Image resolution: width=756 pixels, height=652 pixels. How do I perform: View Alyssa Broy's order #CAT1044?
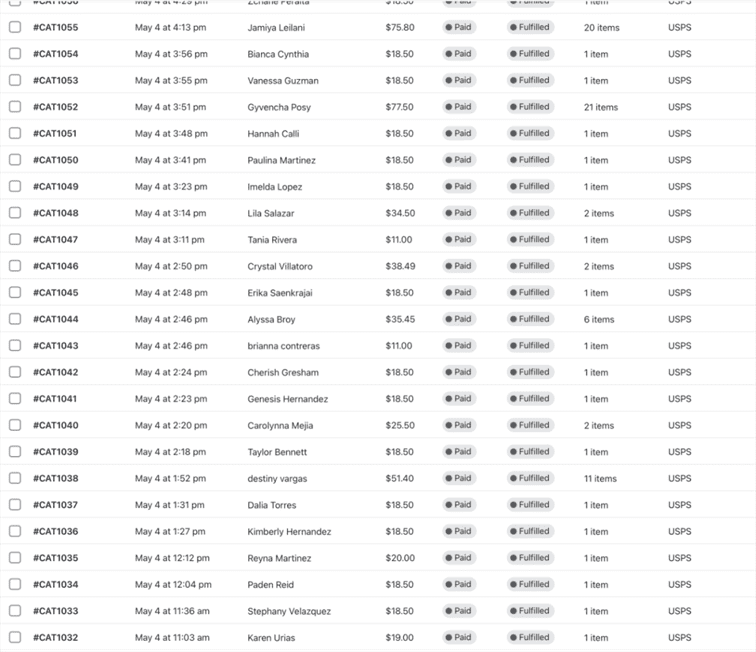point(55,319)
